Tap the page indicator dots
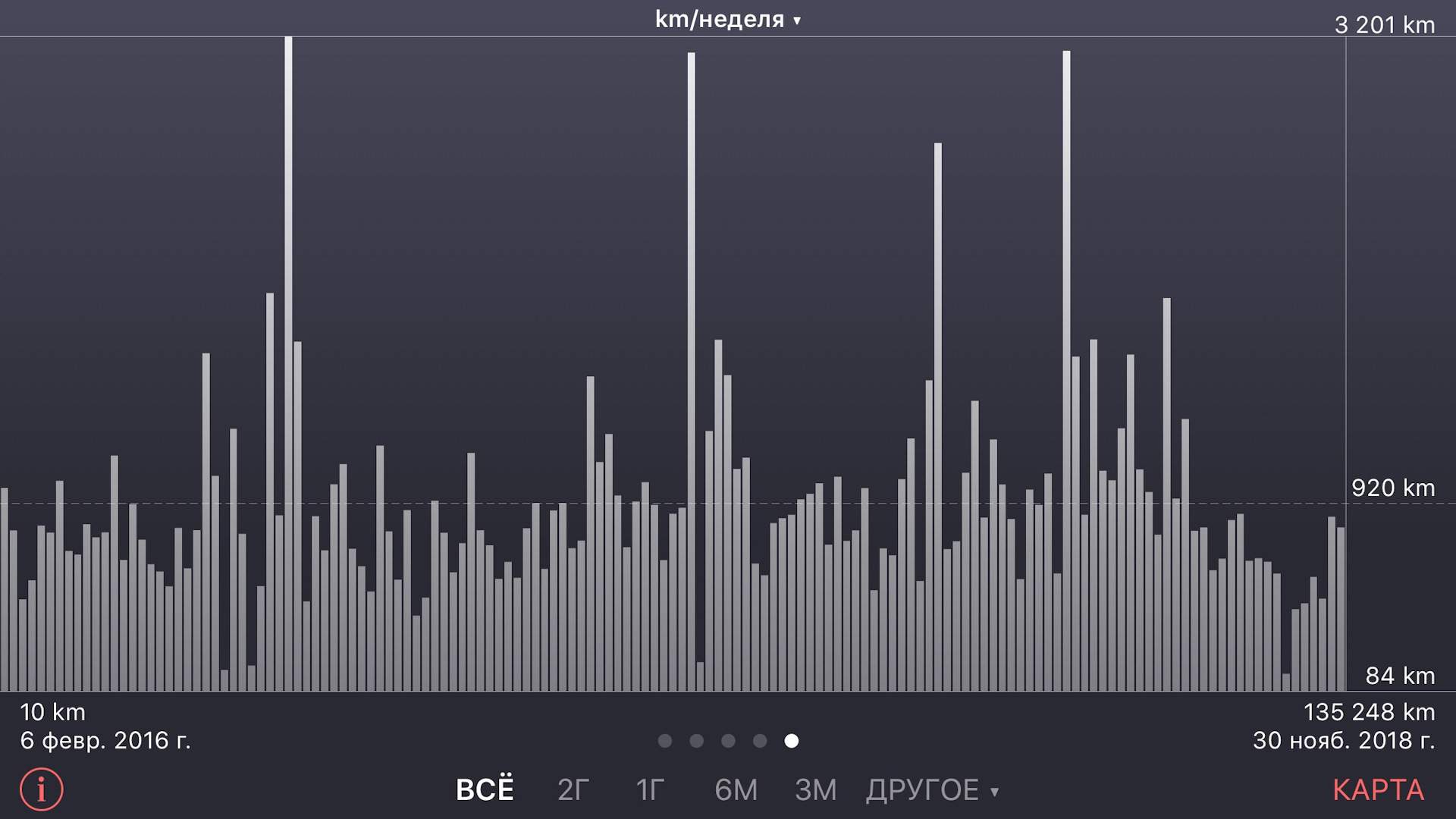 pos(728,741)
